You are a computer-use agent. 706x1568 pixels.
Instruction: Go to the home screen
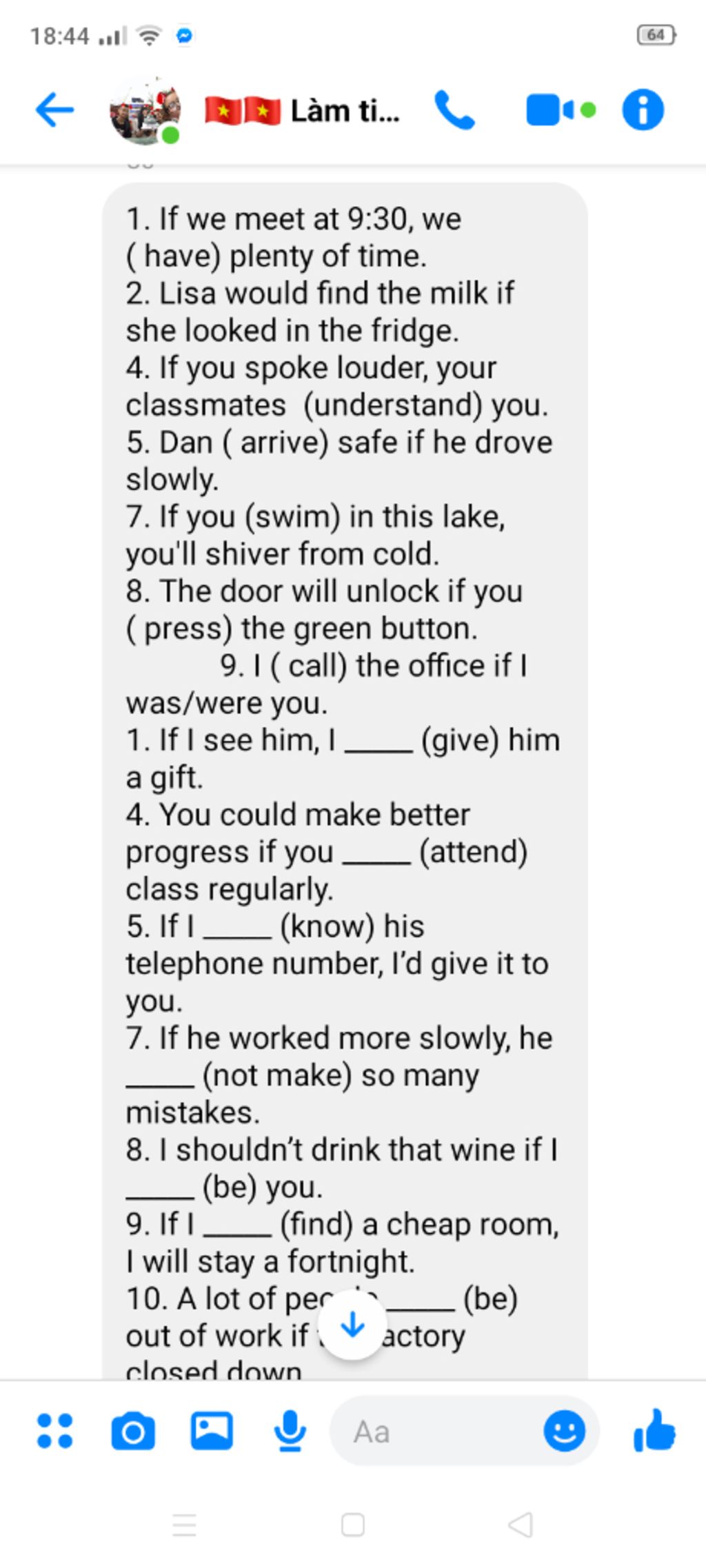point(353,1525)
